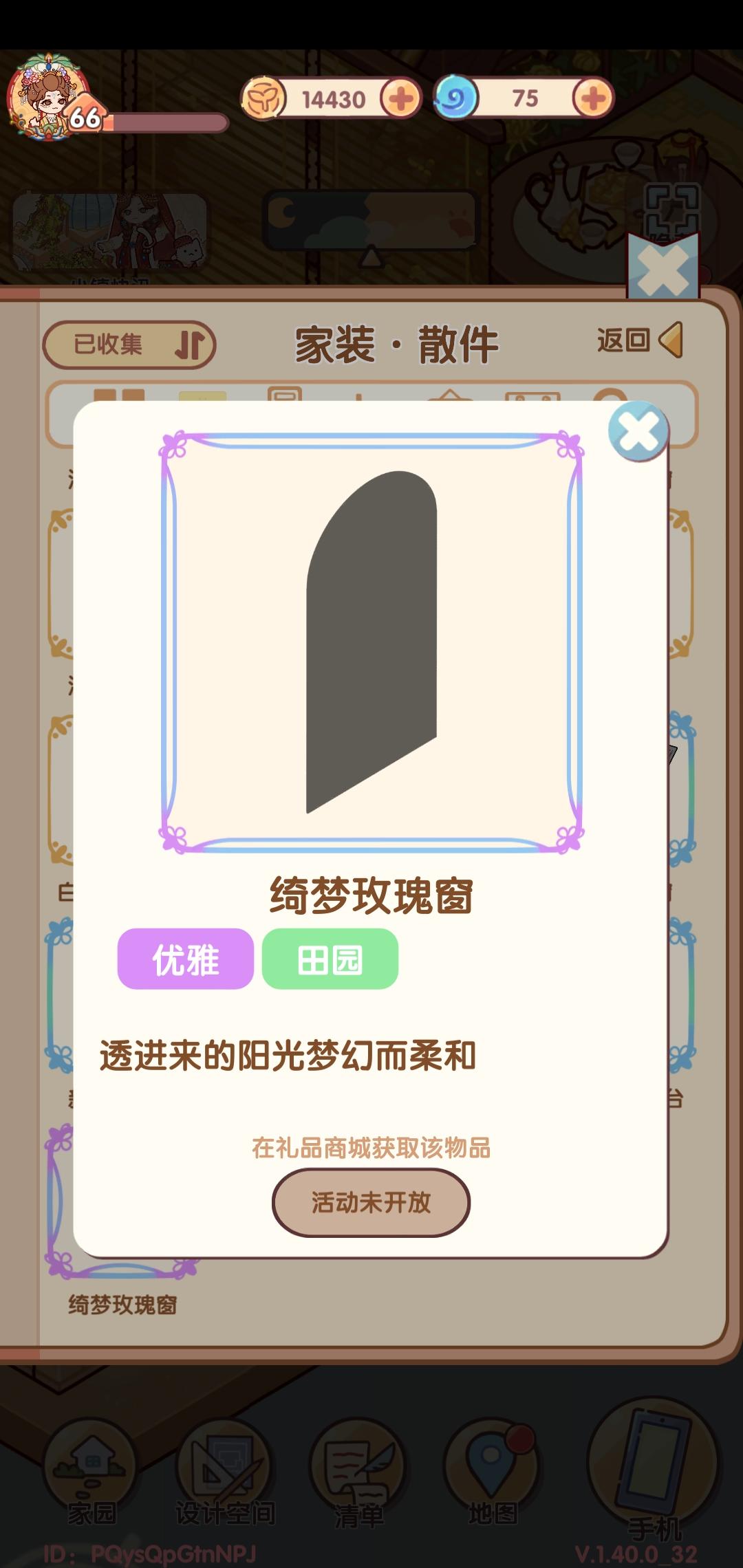Close the 绮梦玫瑰窗 detail popup
Image resolution: width=743 pixels, height=1568 pixels.
click(637, 432)
